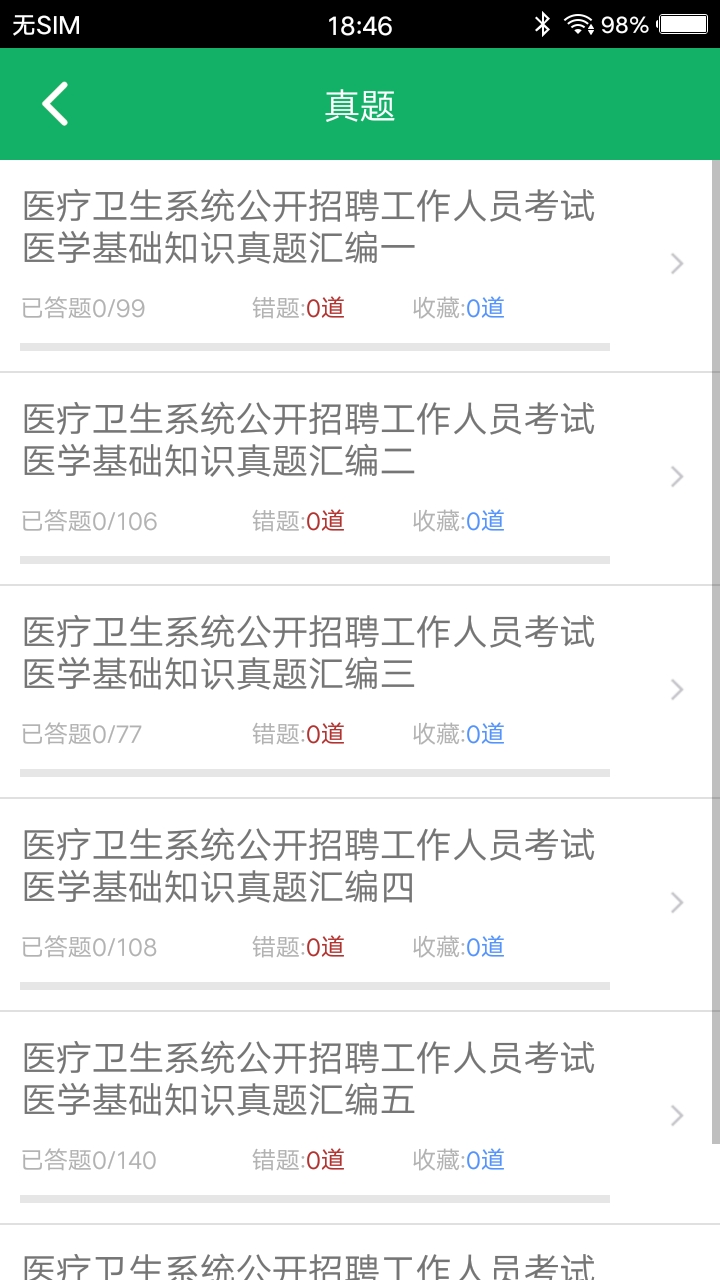Tap 已答题0/99 progress label
Viewport: 720px width, 1280px height.
[83, 308]
